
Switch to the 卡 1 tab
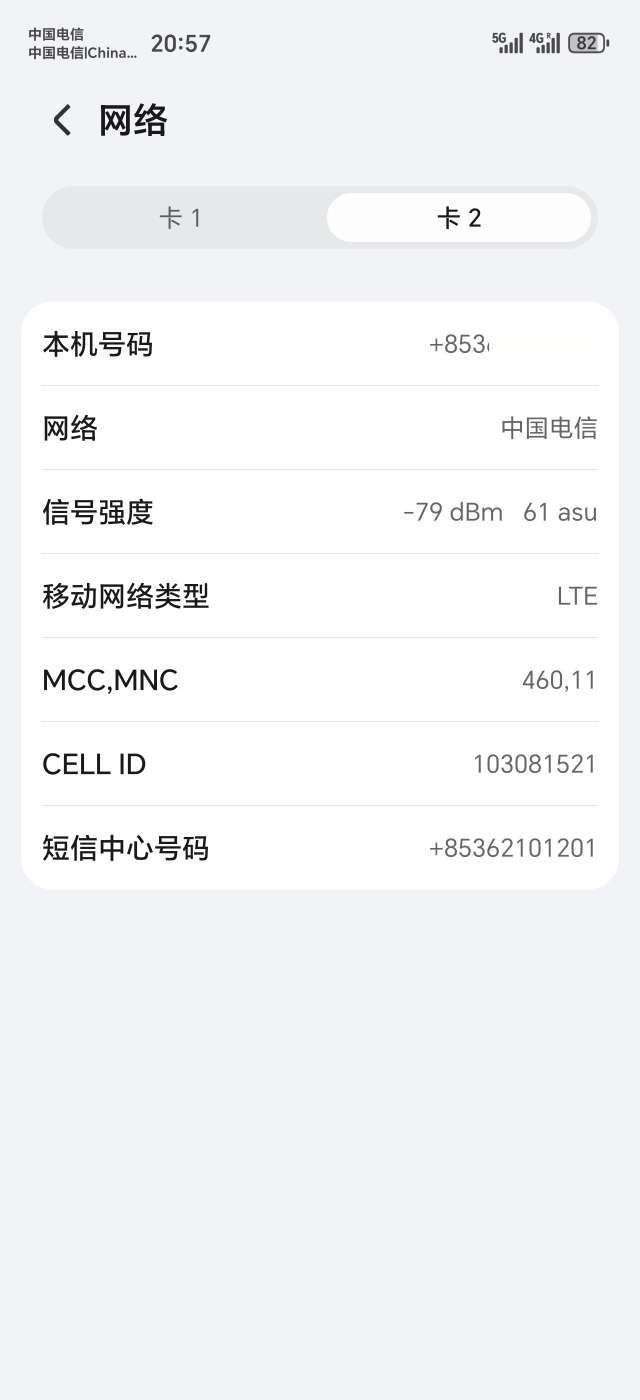click(181, 218)
